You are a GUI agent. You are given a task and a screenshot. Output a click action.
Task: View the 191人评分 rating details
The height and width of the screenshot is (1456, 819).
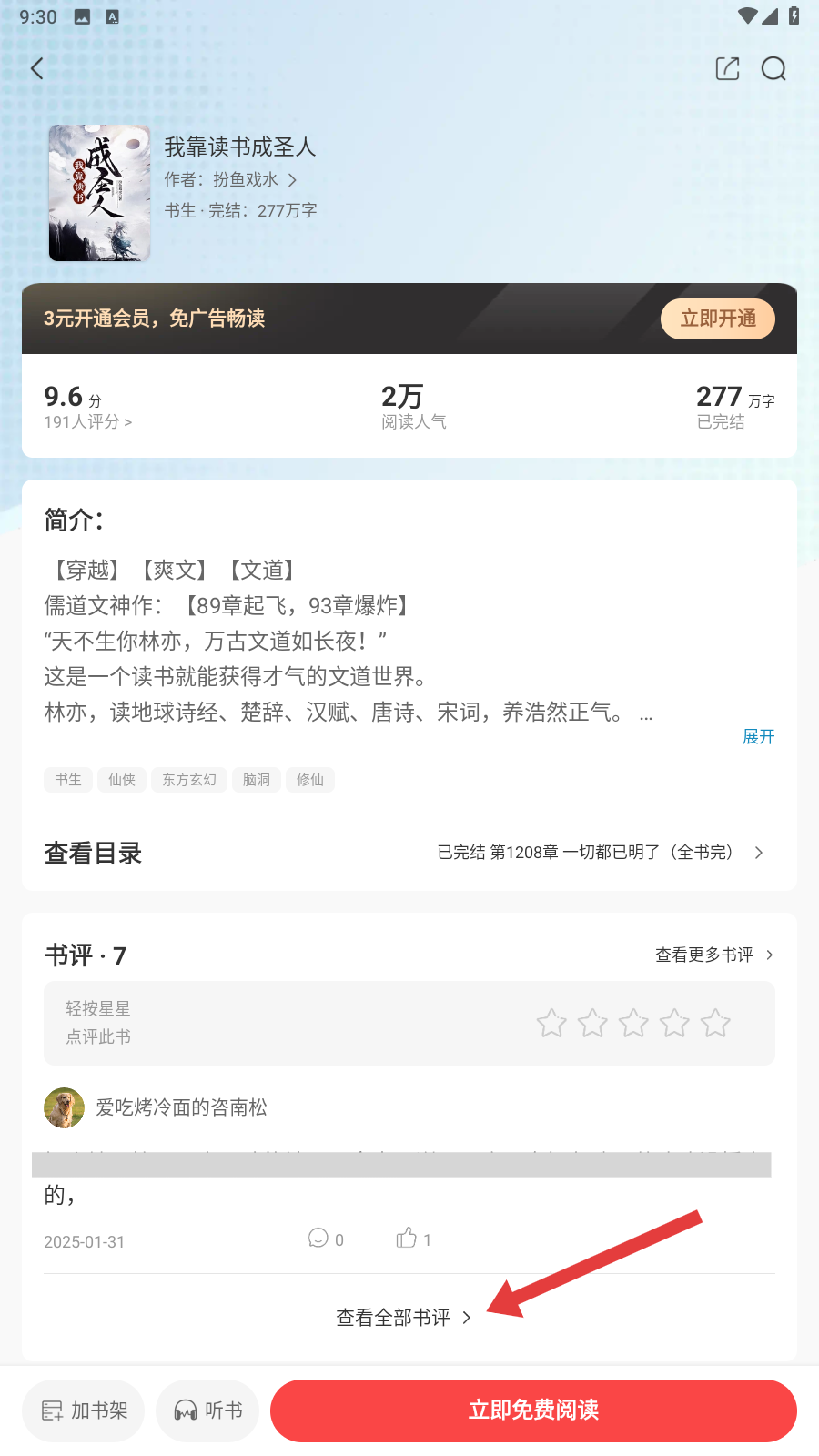pyautogui.click(x=87, y=421)
